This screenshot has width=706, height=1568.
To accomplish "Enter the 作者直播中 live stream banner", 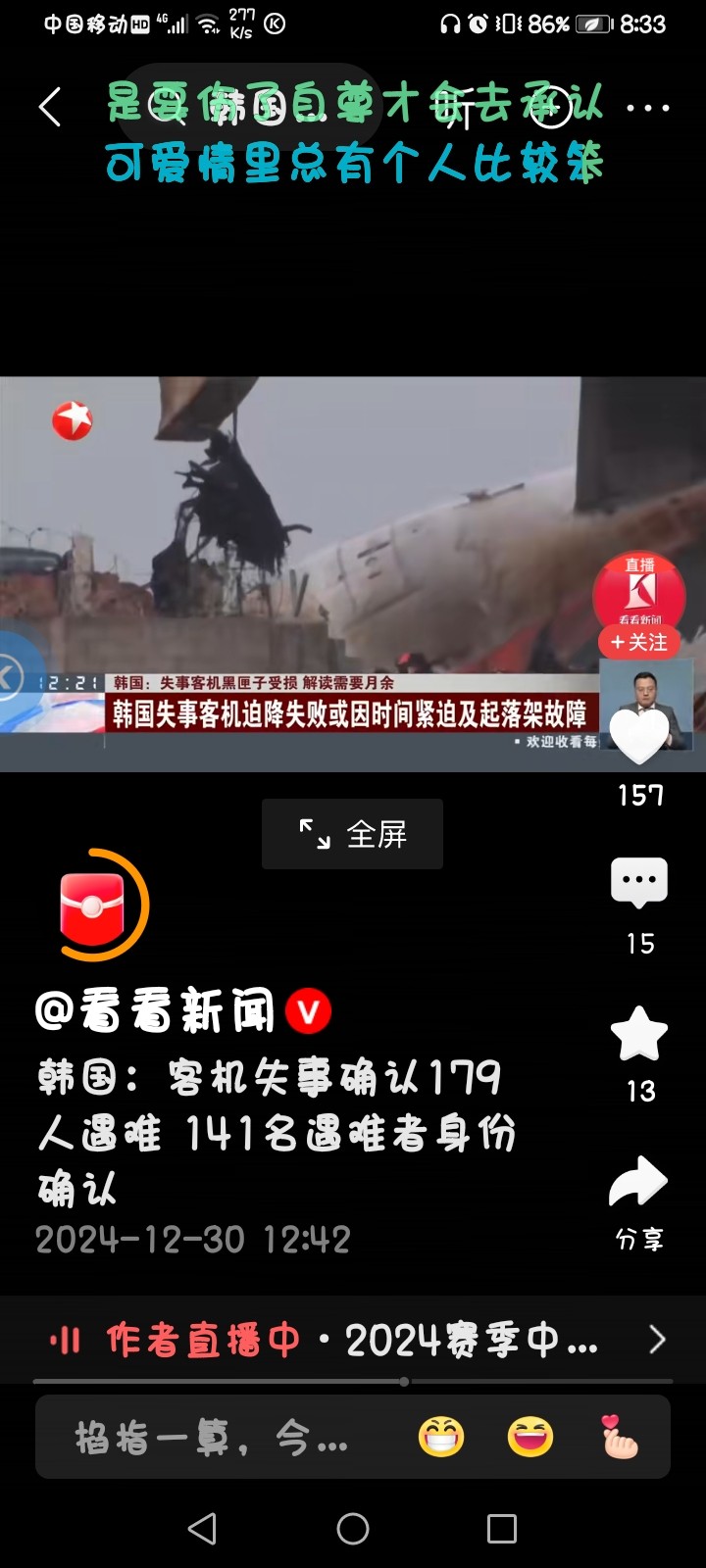I will [x=353, y=1340].
